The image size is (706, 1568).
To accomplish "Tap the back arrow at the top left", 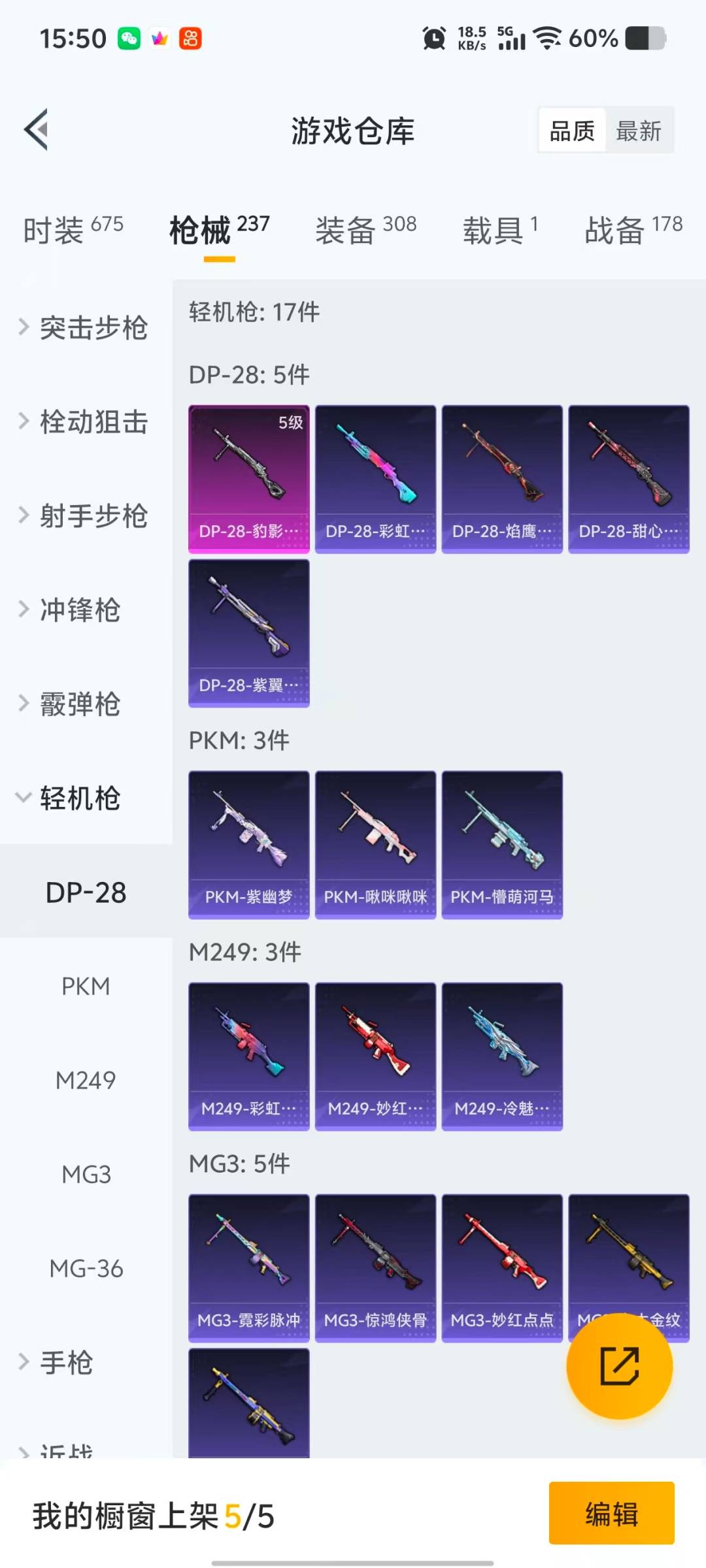I will (x=37, y=129).
